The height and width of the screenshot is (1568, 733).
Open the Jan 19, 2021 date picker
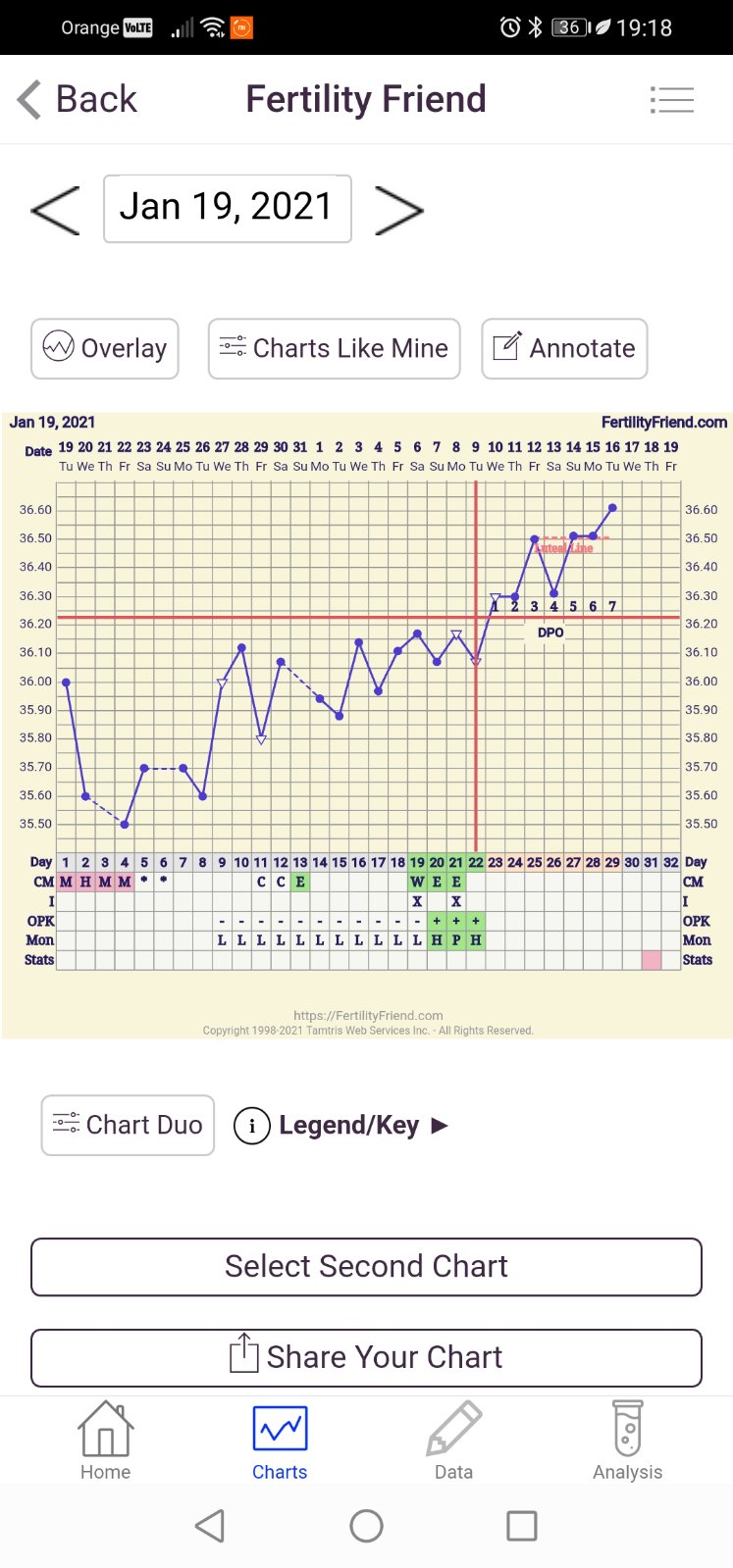point(228,208)
